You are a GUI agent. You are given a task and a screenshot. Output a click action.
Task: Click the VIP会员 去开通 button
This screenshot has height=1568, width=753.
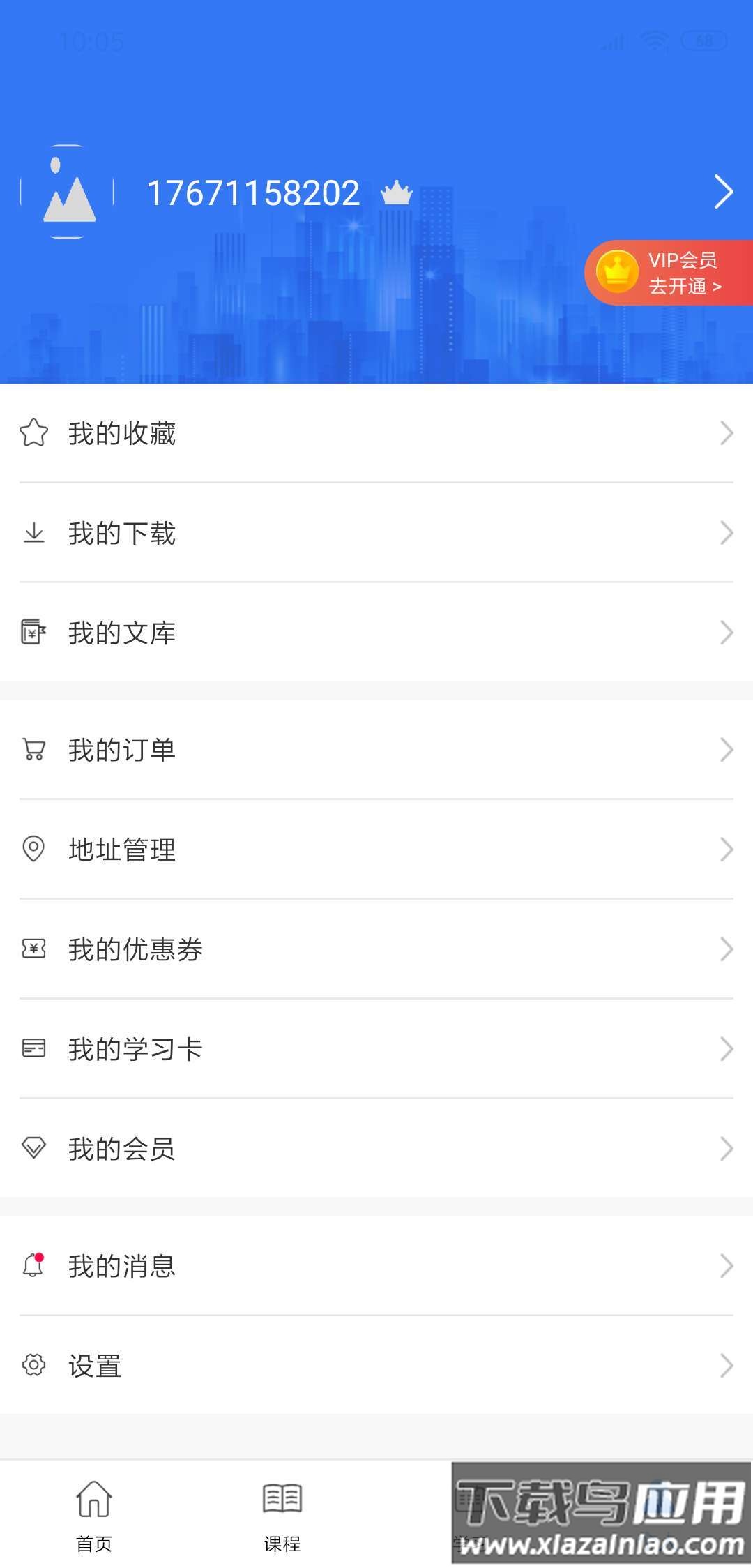669,273
